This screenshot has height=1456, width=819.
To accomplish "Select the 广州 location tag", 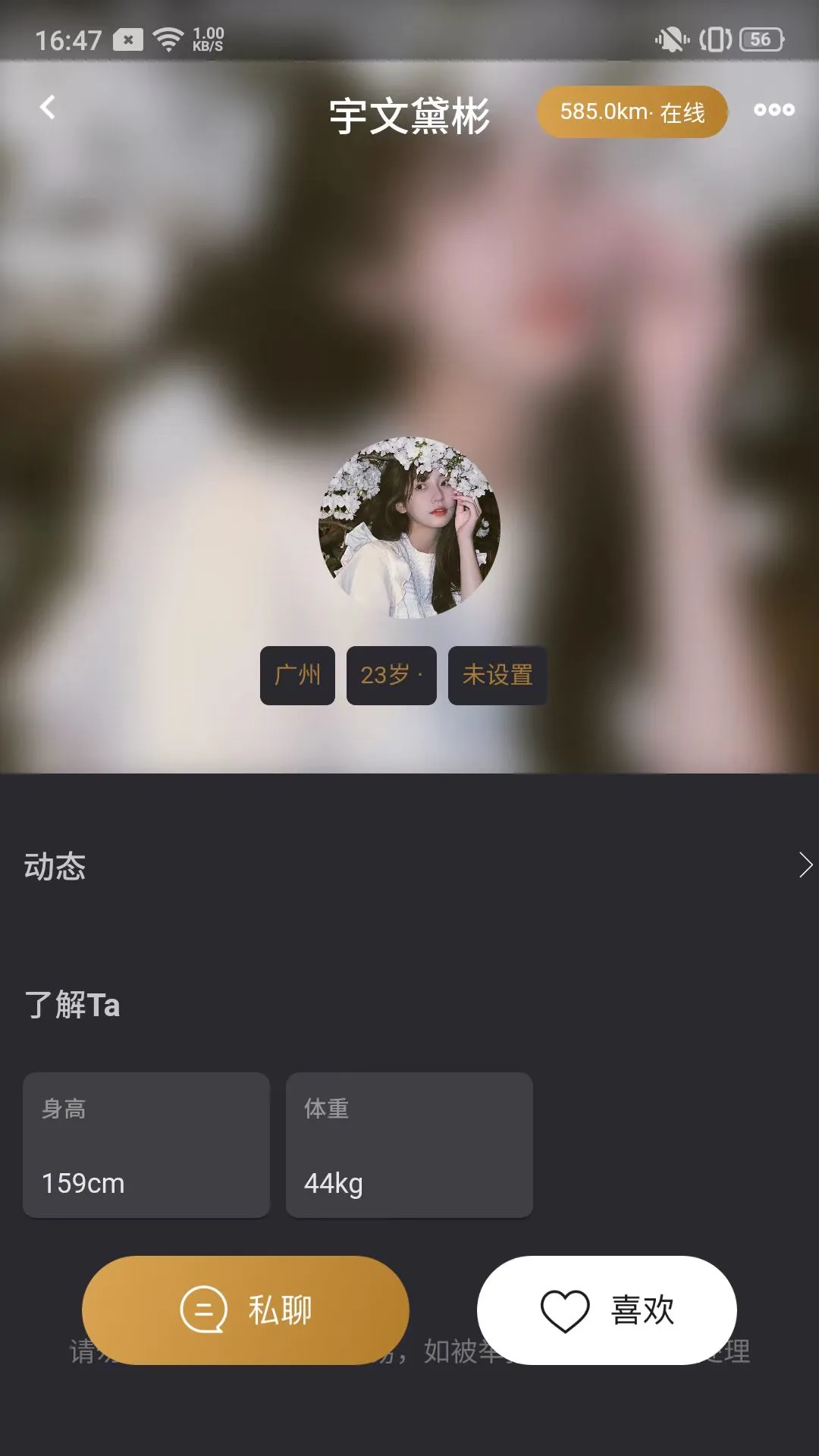I will [x=297, y=675].
